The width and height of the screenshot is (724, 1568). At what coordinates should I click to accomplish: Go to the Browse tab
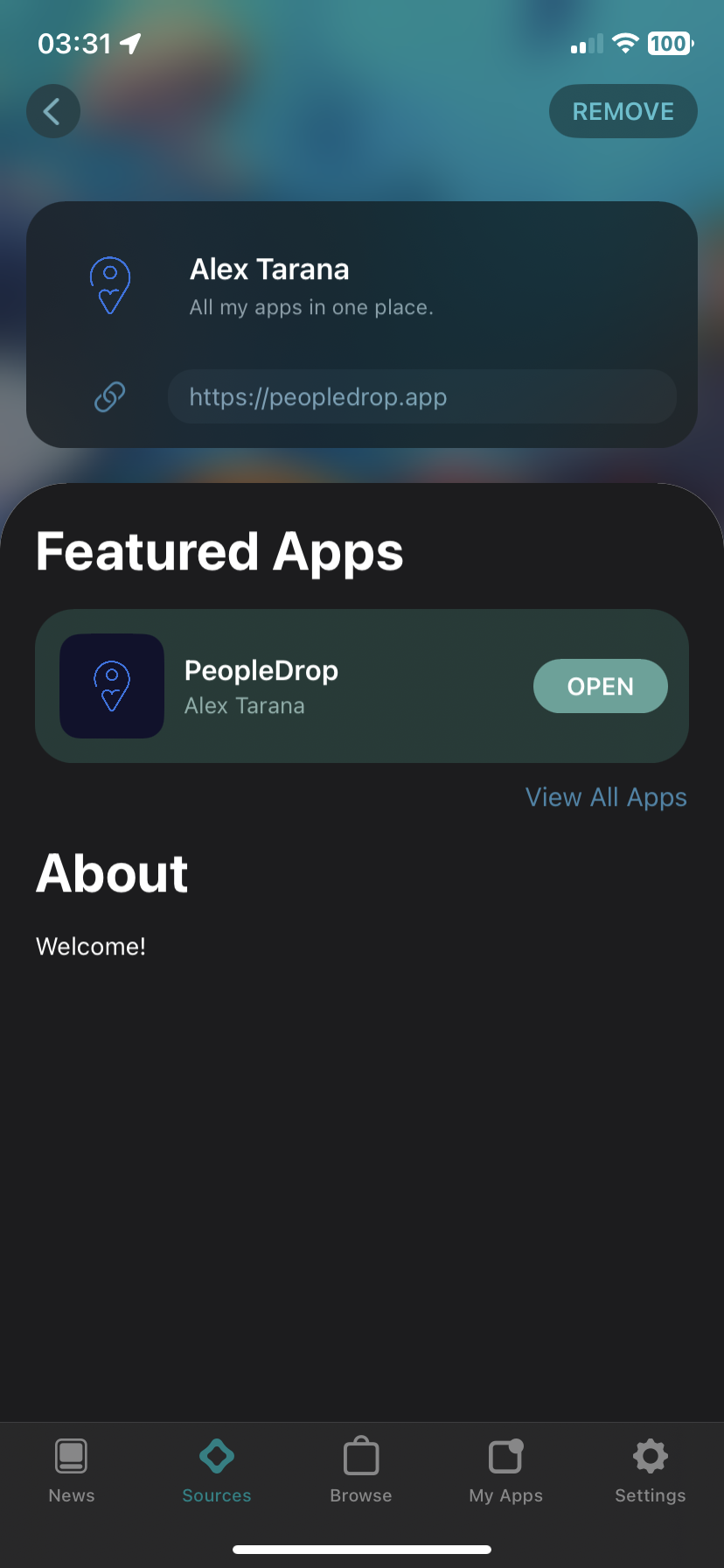click(x=361, y=1472)
